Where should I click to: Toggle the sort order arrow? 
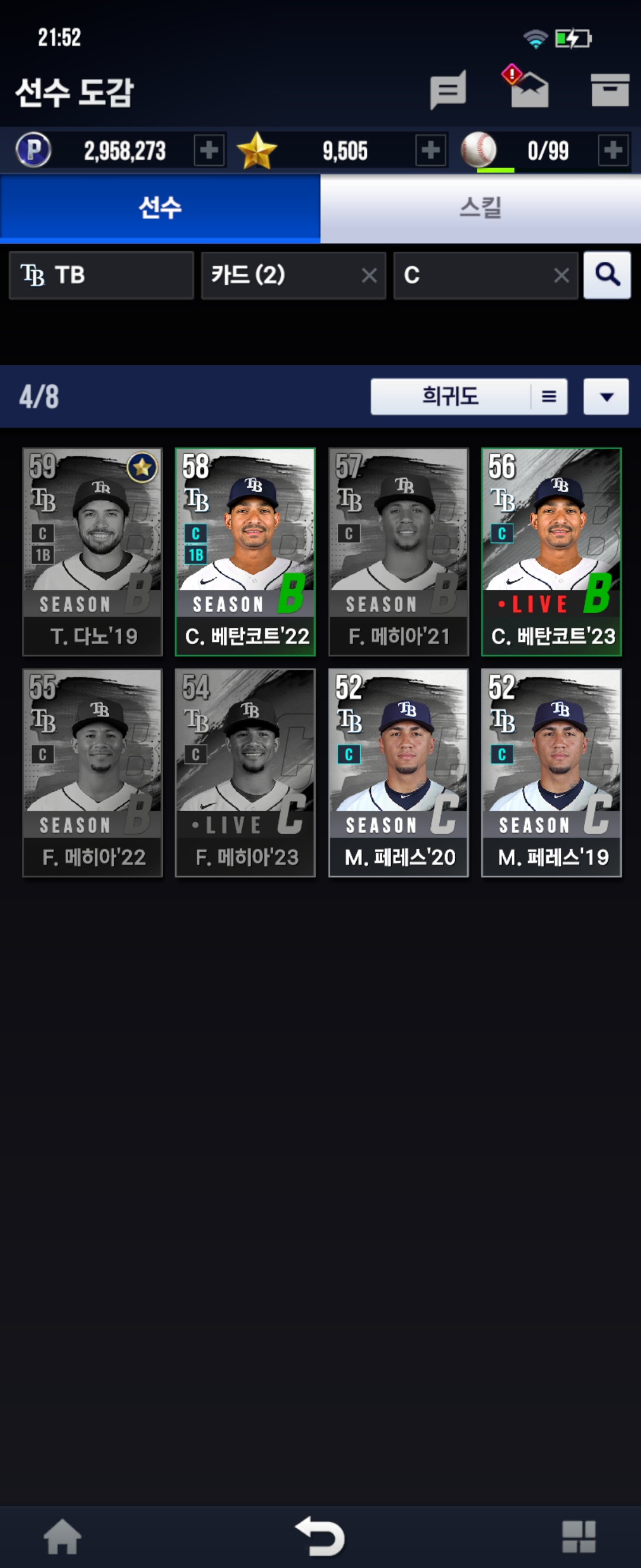click(606, 397)
